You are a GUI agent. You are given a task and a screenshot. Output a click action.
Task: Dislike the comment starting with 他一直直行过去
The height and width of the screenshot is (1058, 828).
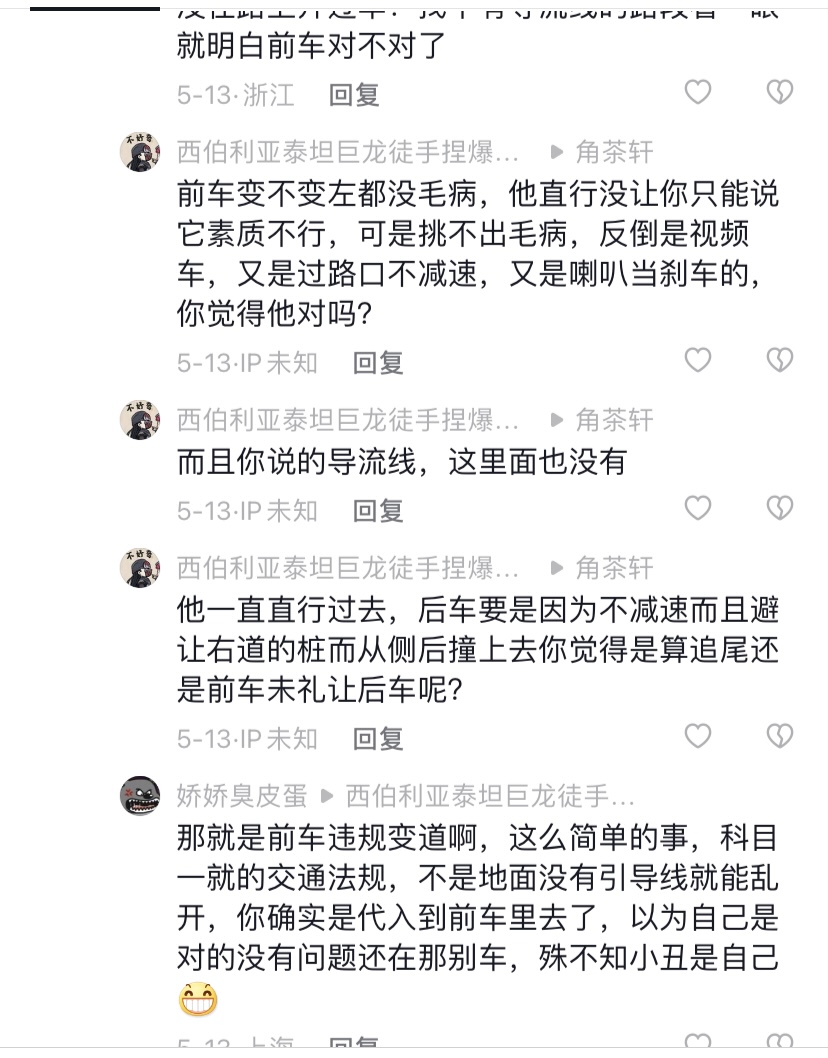[x=779, y=736]
